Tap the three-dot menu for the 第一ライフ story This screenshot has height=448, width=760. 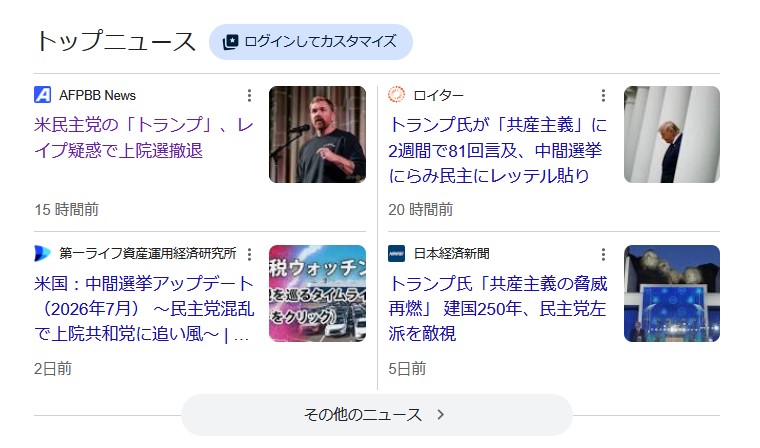[x=249, y=254]
